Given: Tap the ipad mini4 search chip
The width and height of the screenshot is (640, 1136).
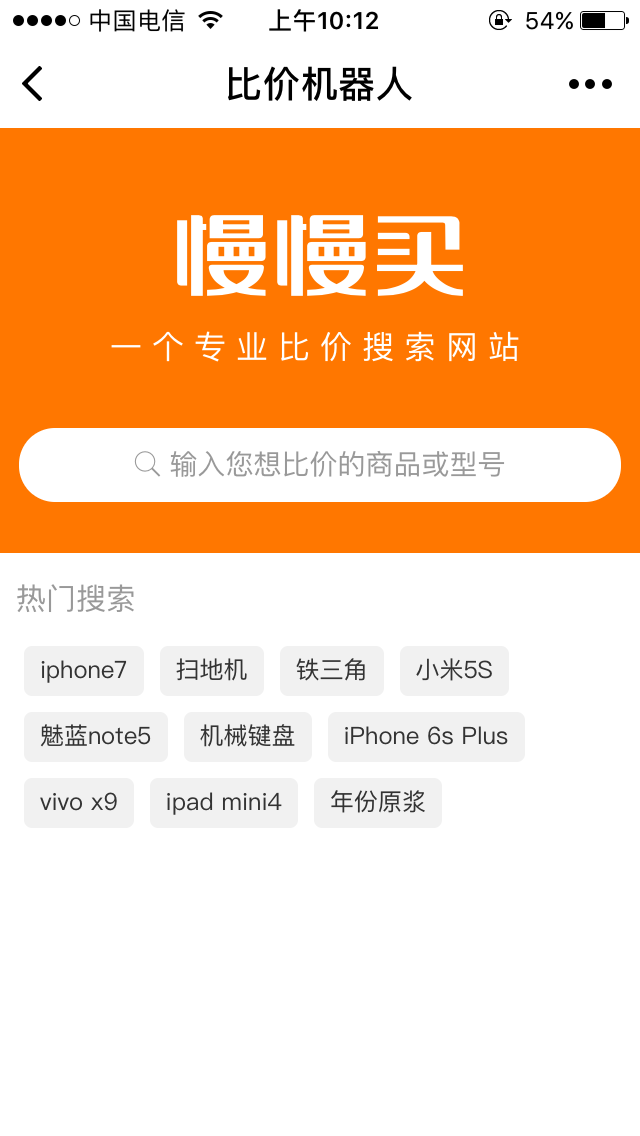Looking at the screenshot, I should [x=224, y=803].
